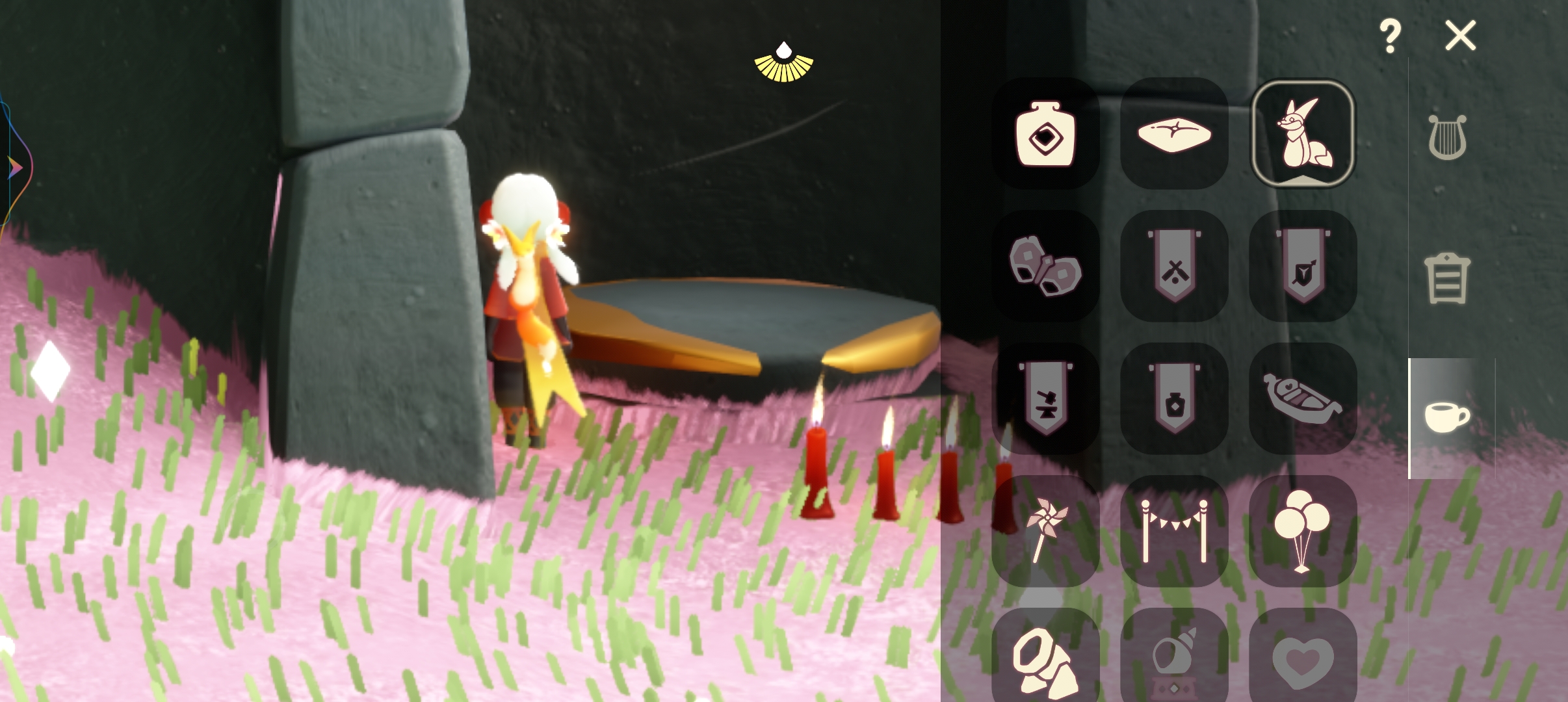Choose the pillow cushion prop
Screen dimensions: 1568x702
tap(1174, 134)
